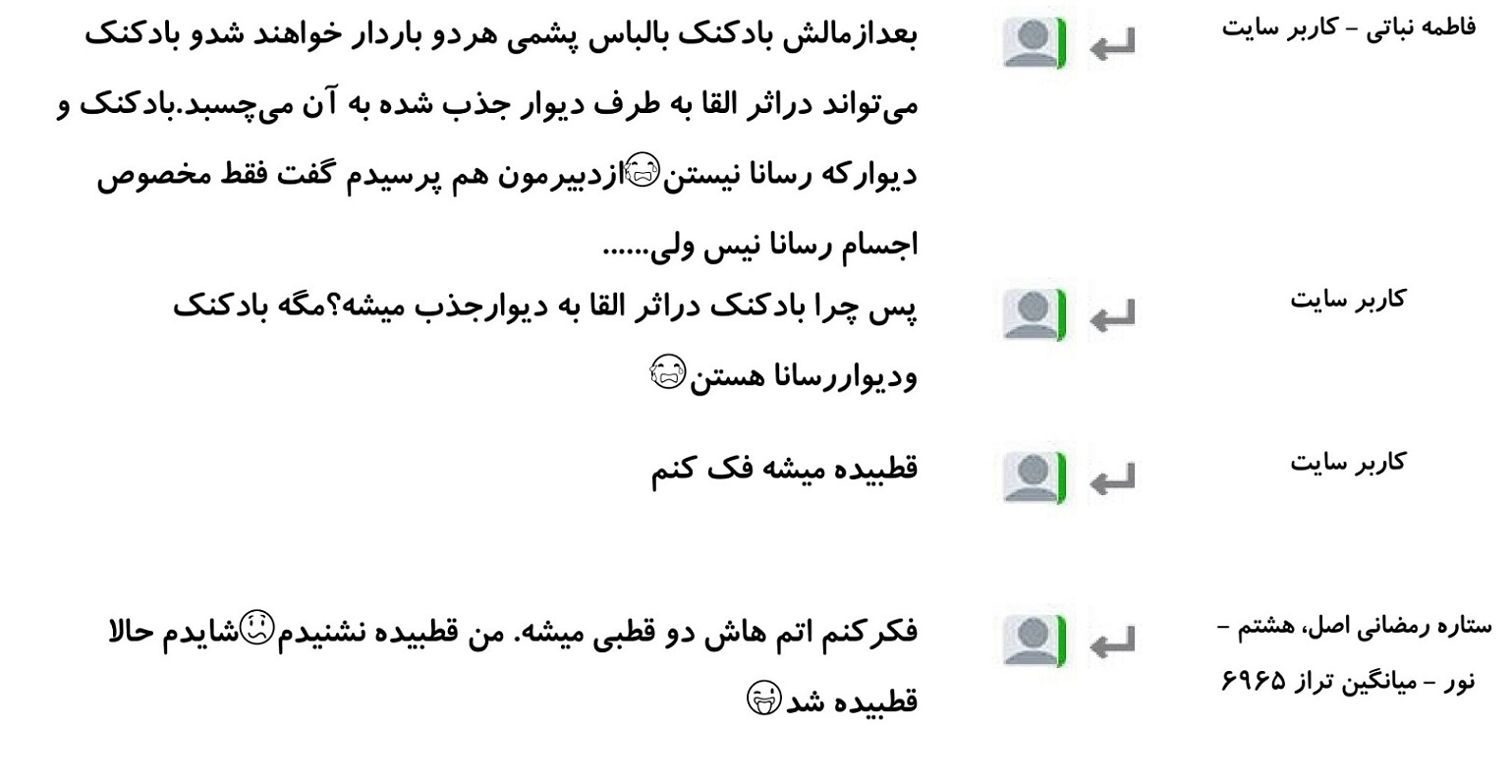Tap the avatar beside 'پس چرا بادکنک' comment
Viewport: 1512px width, 784px height.
pos(1033,314)
